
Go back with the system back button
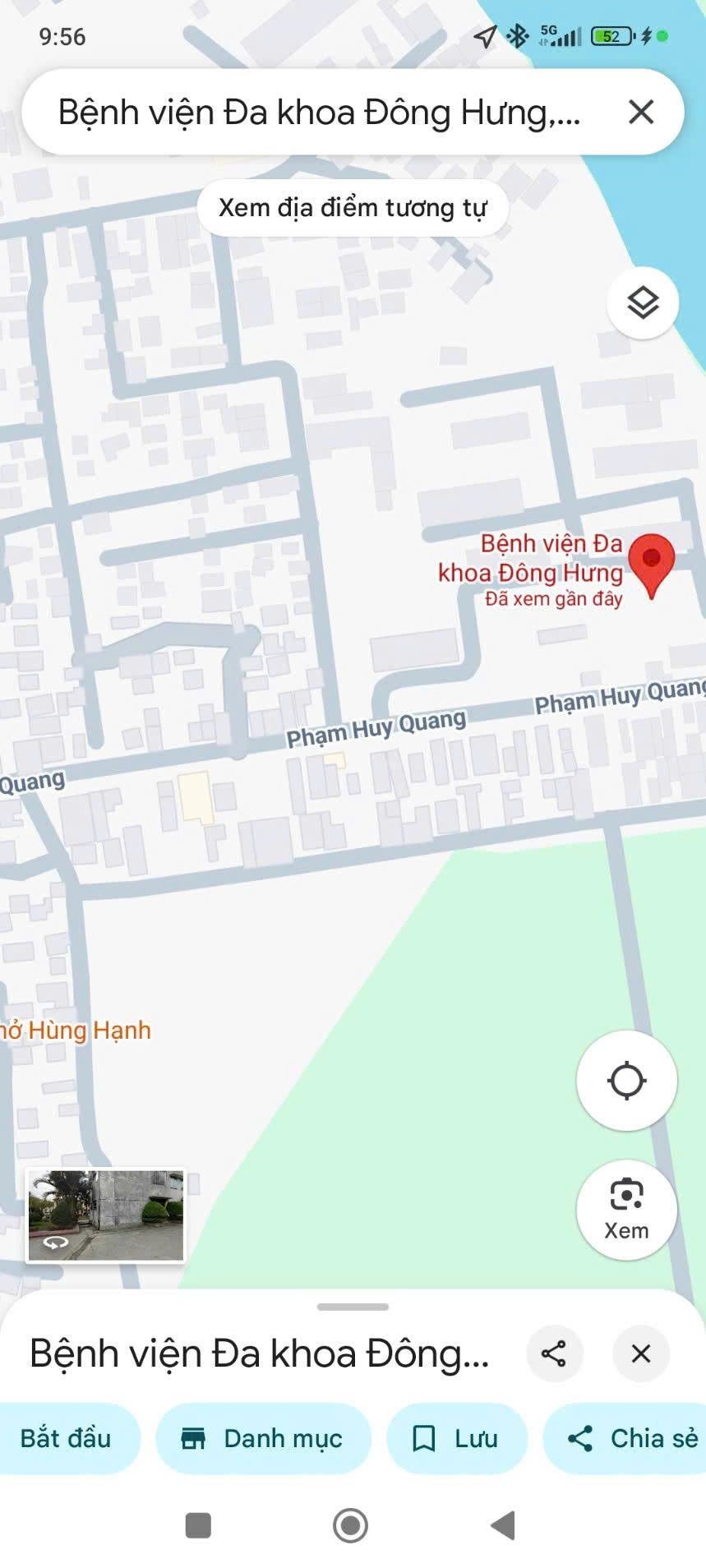coord(503,1525)
